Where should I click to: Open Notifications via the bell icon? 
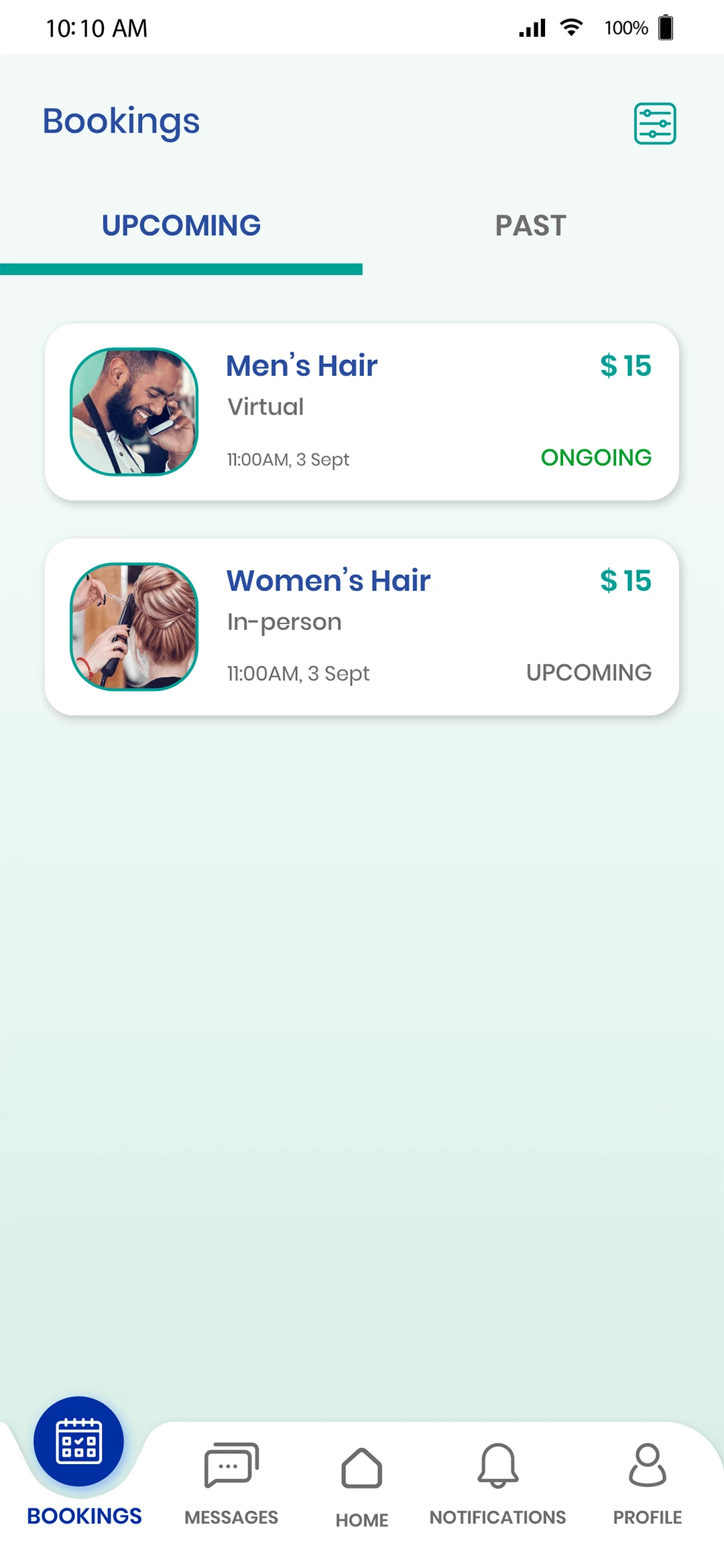tap(498, 1469)
